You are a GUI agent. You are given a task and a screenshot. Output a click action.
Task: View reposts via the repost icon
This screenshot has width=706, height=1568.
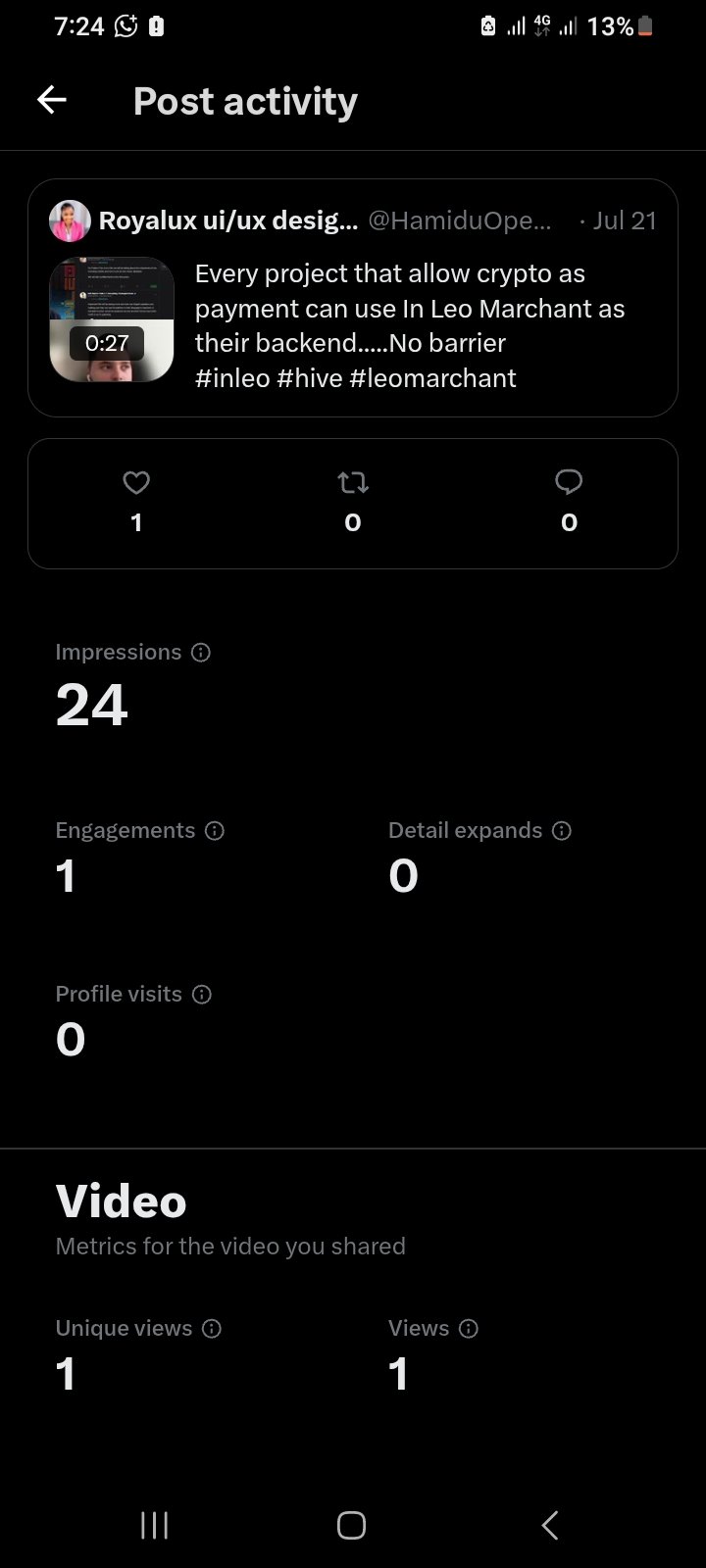(x=353, y=482)
